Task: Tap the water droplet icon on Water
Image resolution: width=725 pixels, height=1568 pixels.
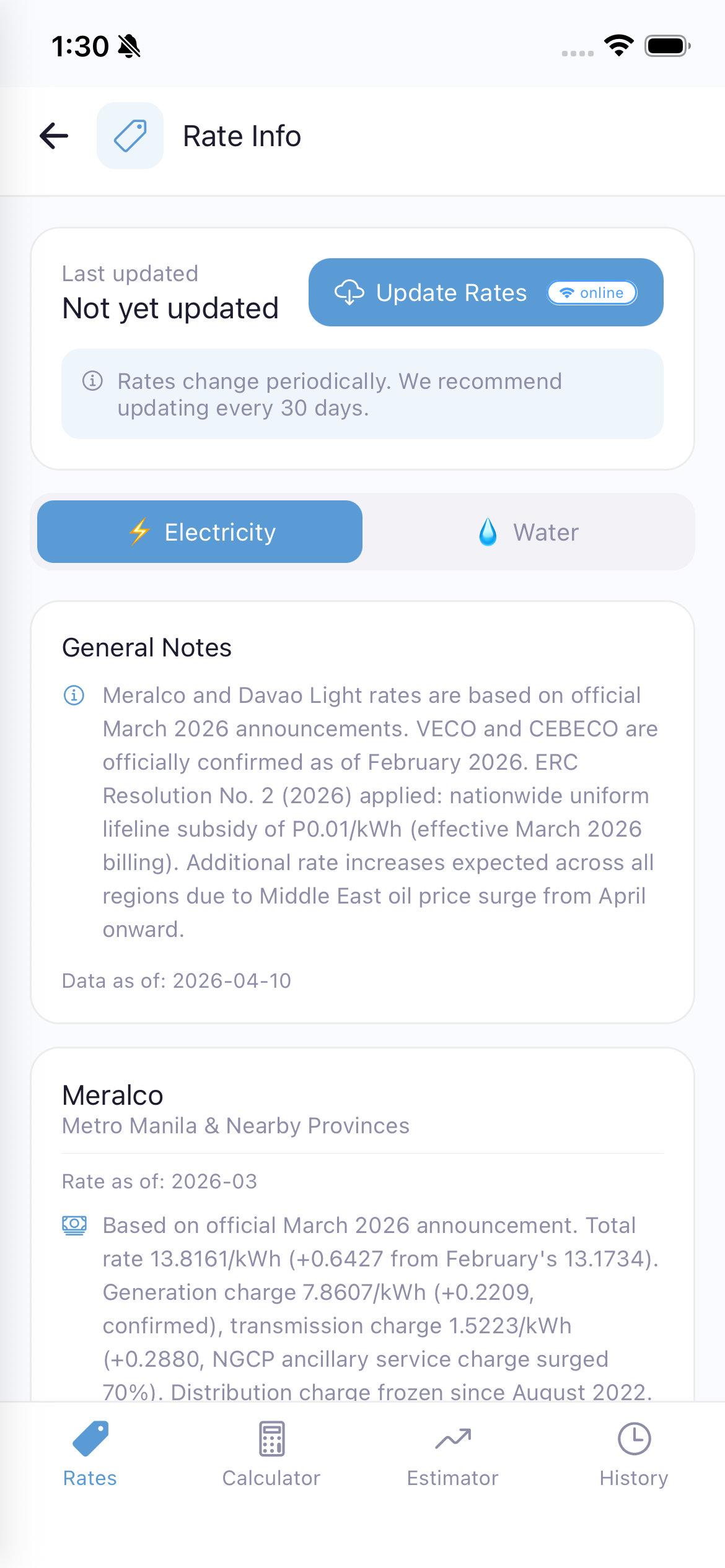Action: pos(489,531)
